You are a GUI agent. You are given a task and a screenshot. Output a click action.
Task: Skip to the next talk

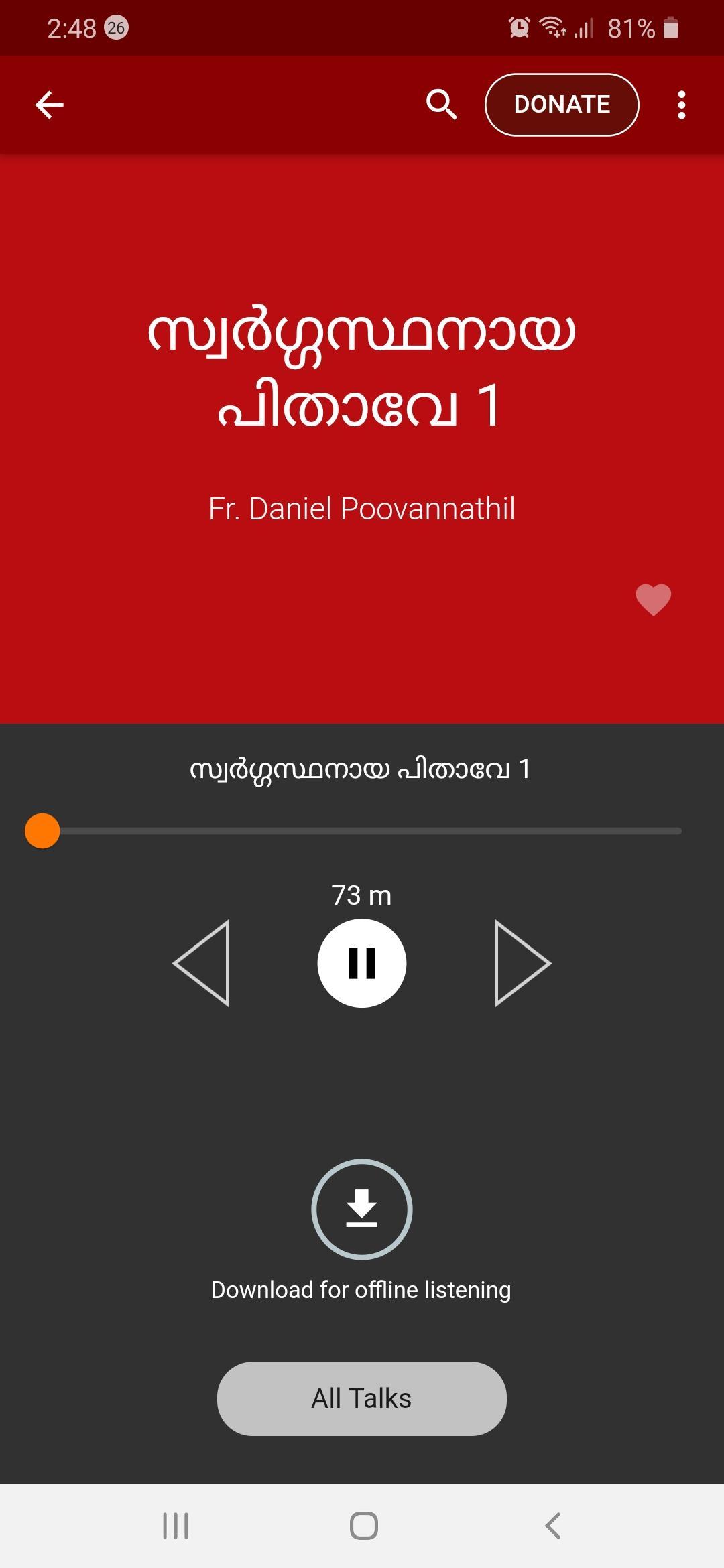[x=522, y=963]
